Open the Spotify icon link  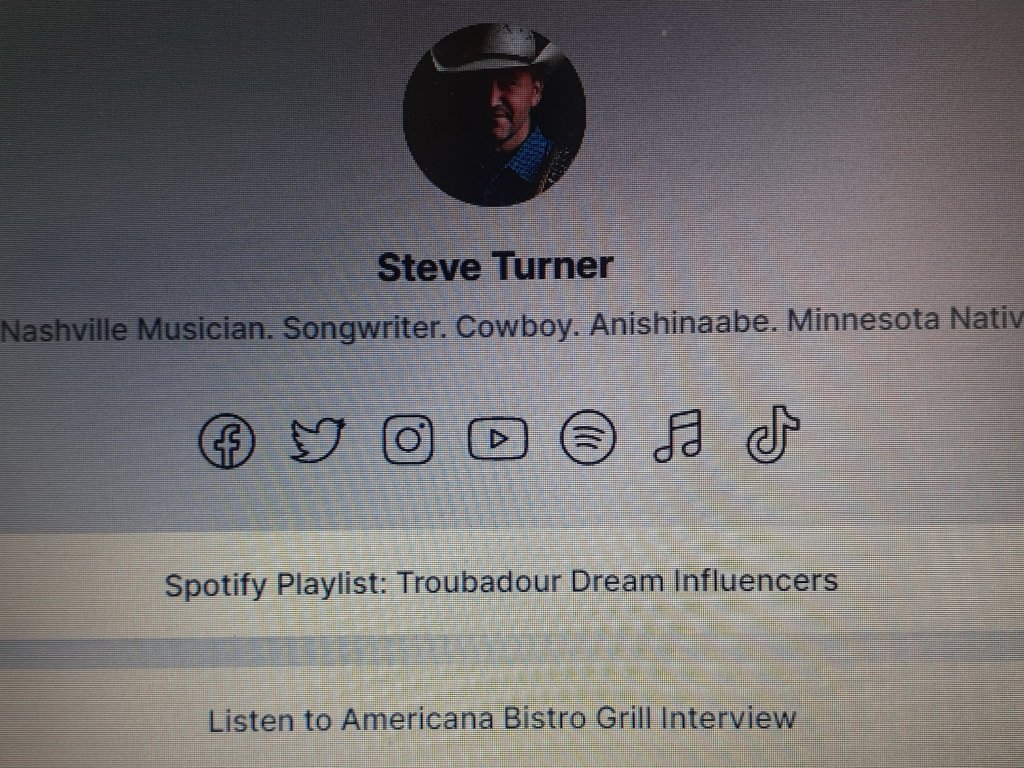coord(588,437)
